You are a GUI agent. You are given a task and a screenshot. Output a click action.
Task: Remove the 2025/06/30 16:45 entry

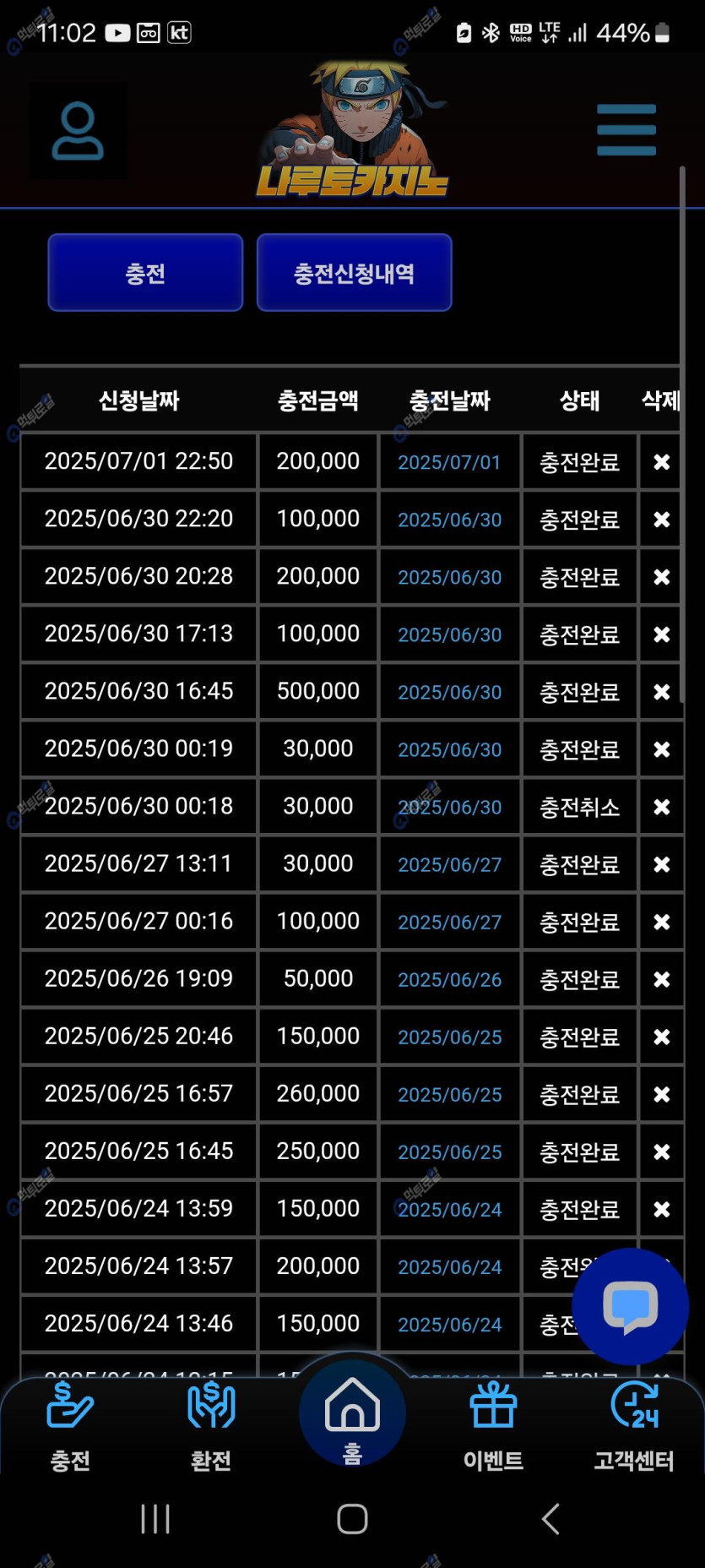pos(661,692)
